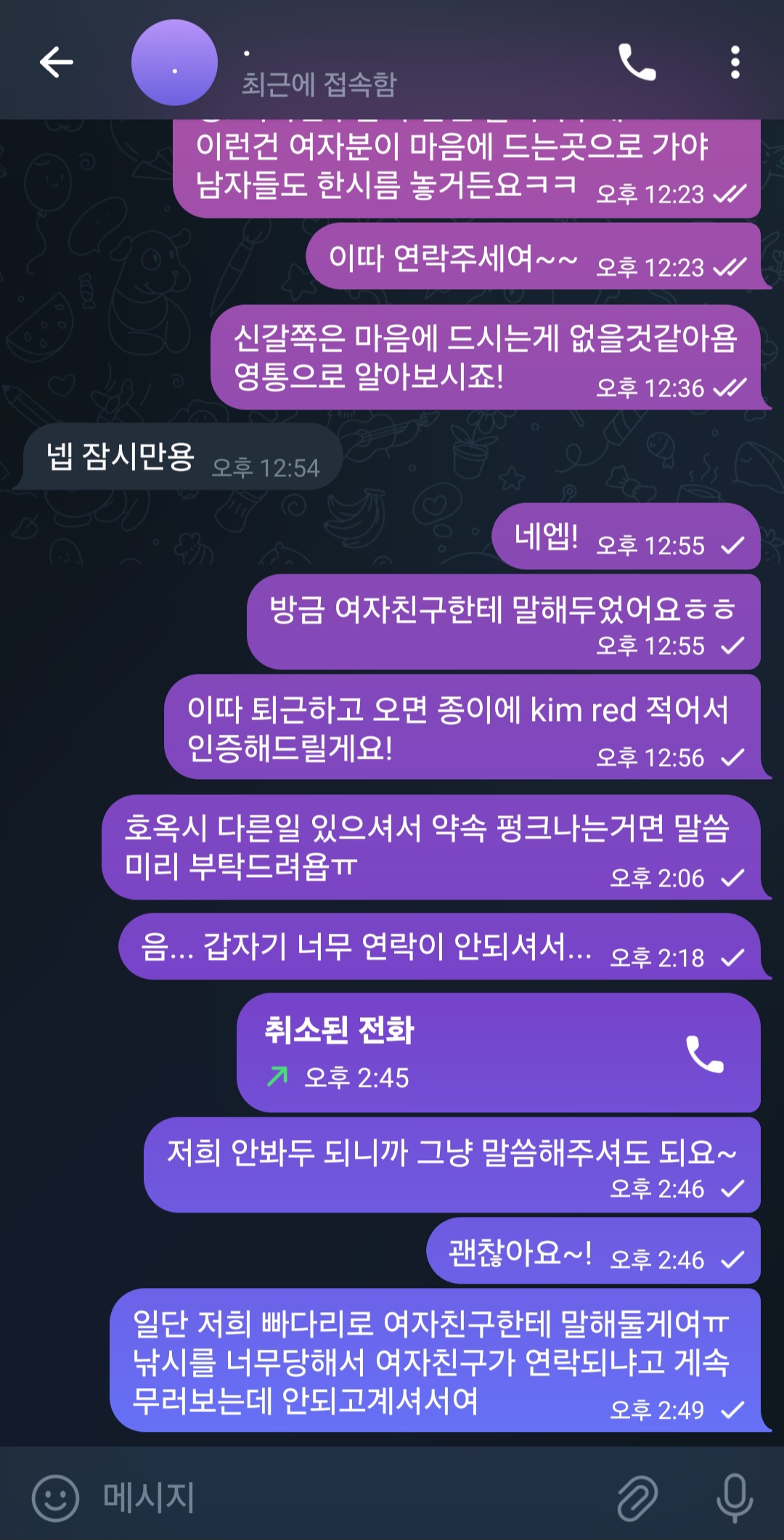The width and height of the screenshot is (784, 1540).
Task: Open the emoji picker
Action: tap(55, 1497)
